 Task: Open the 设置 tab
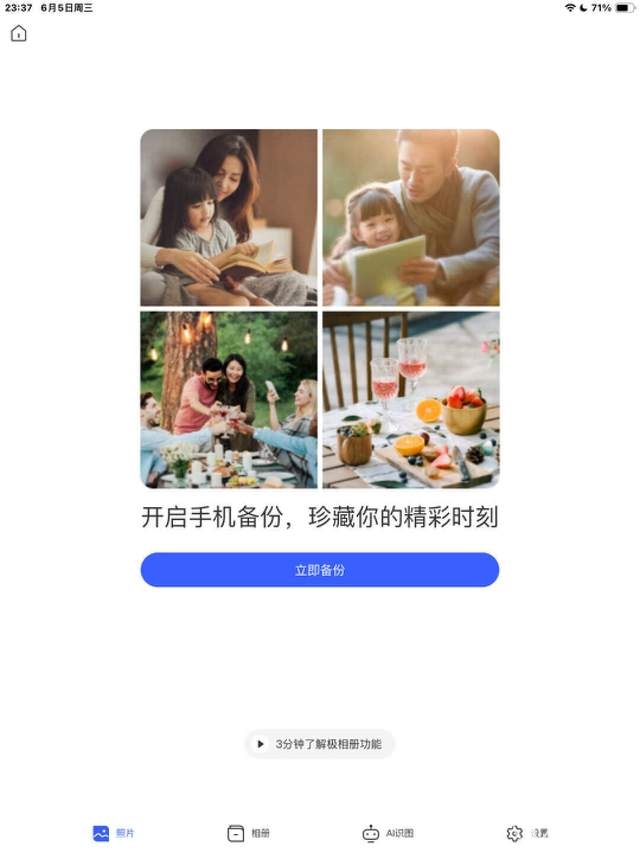pos(527,833)
